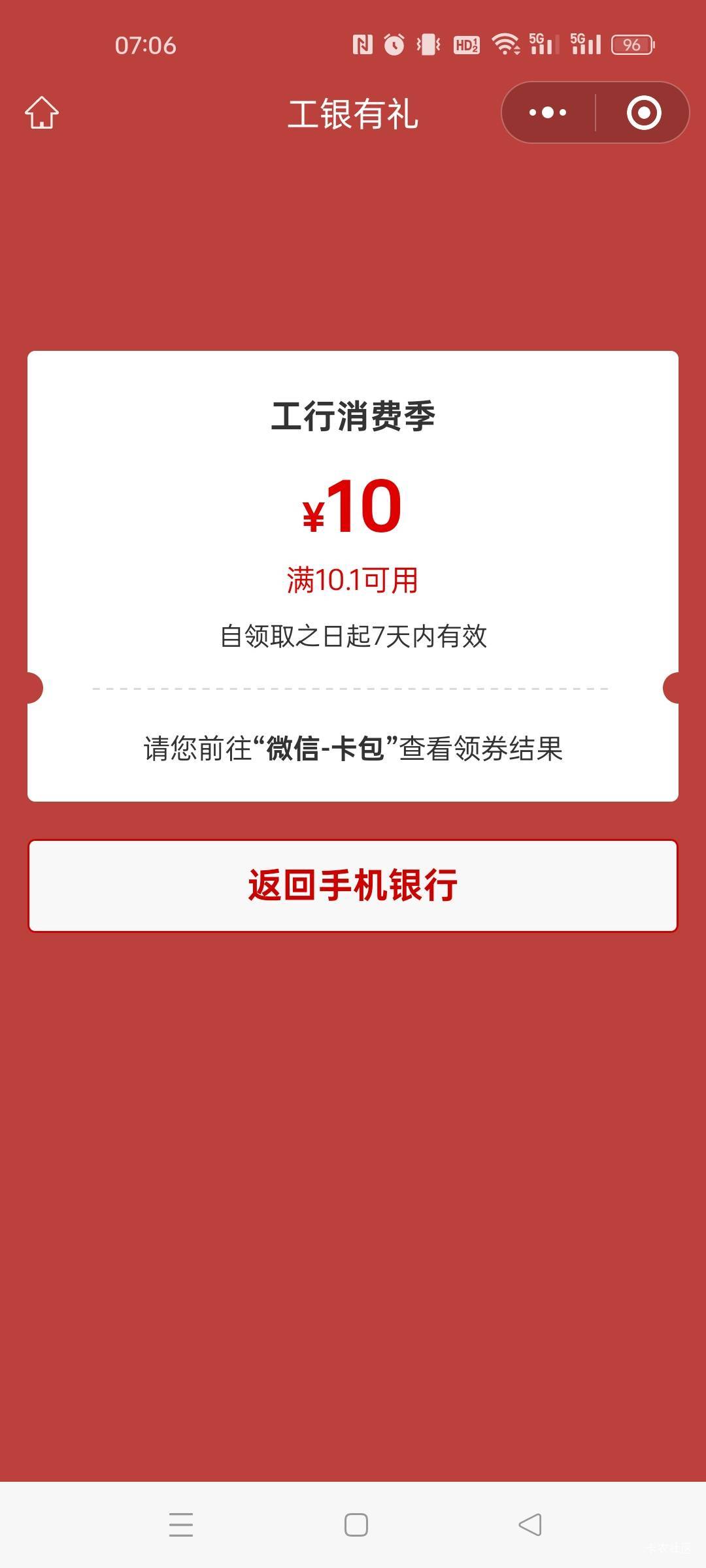This screenshot has height=1568, width=706.
Task: Tap 返回手机银行 to return to mobile banking
Action: click(x=353, y=886)
